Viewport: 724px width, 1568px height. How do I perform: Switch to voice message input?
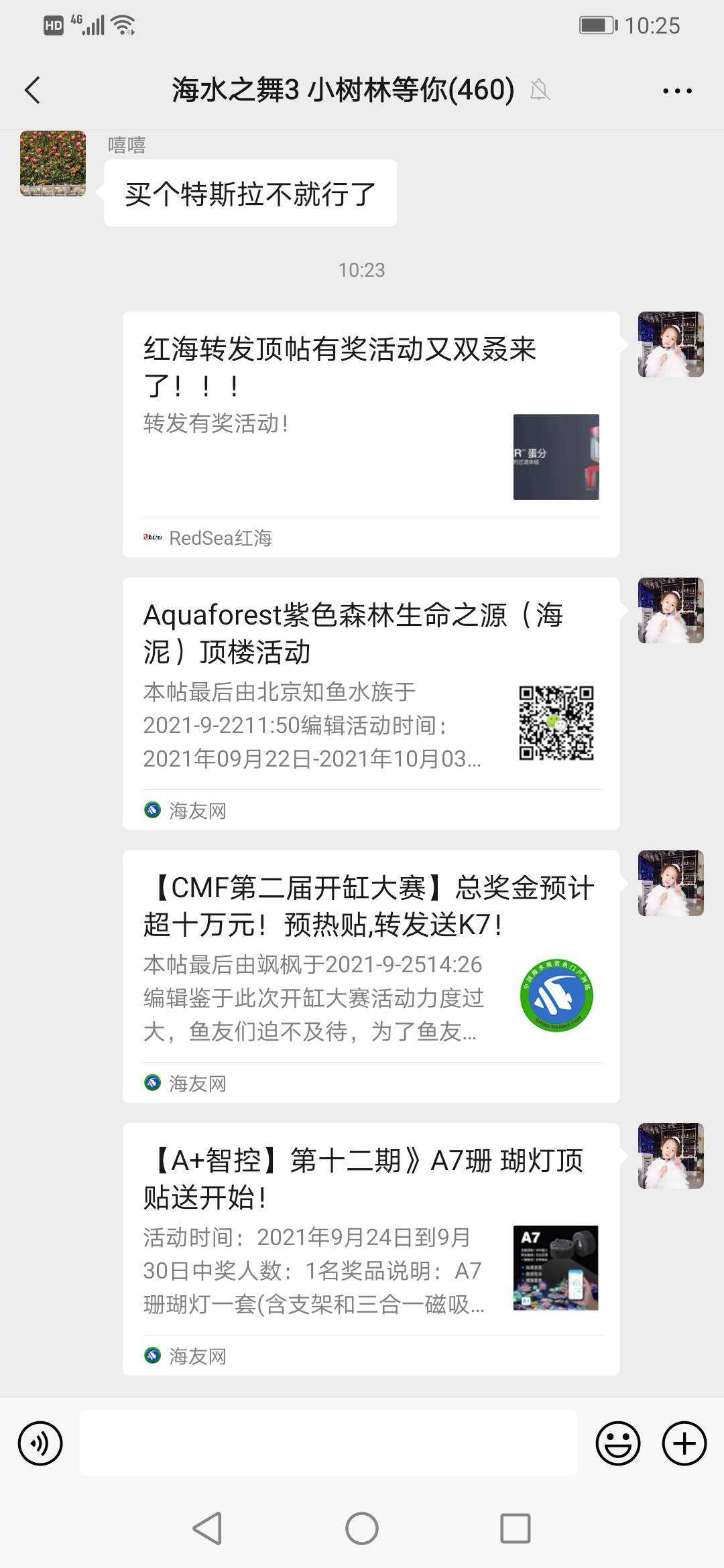[40, 1443]
